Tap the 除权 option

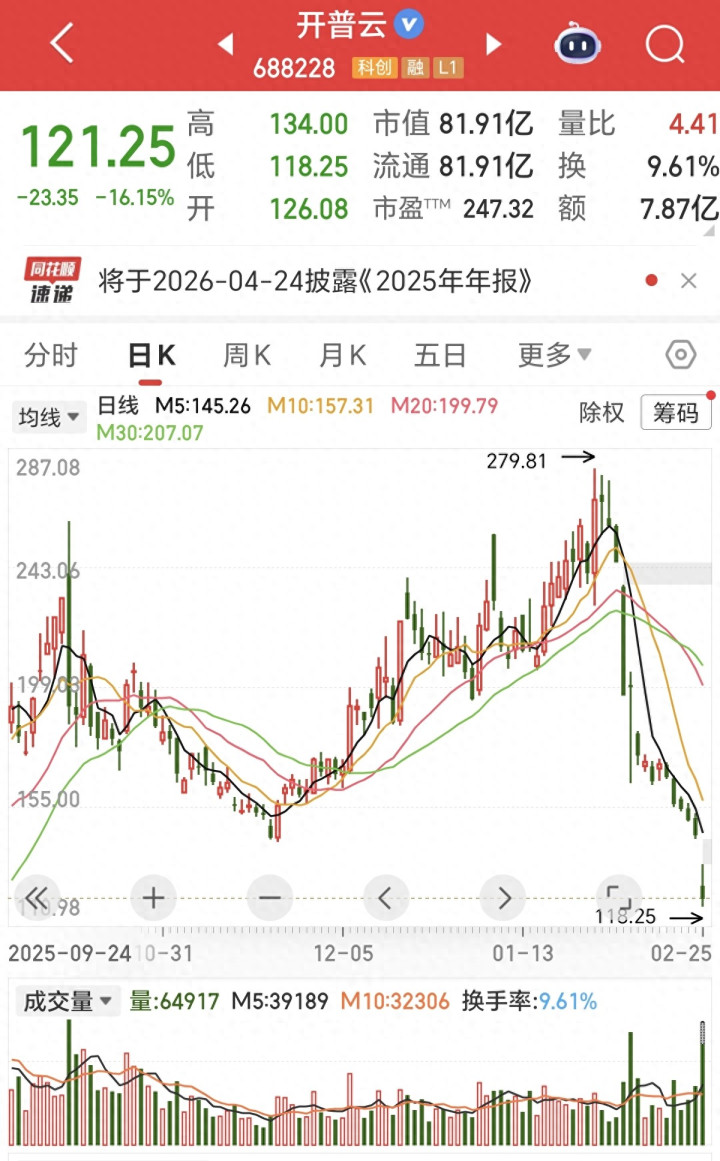click(x=602, y=413)
